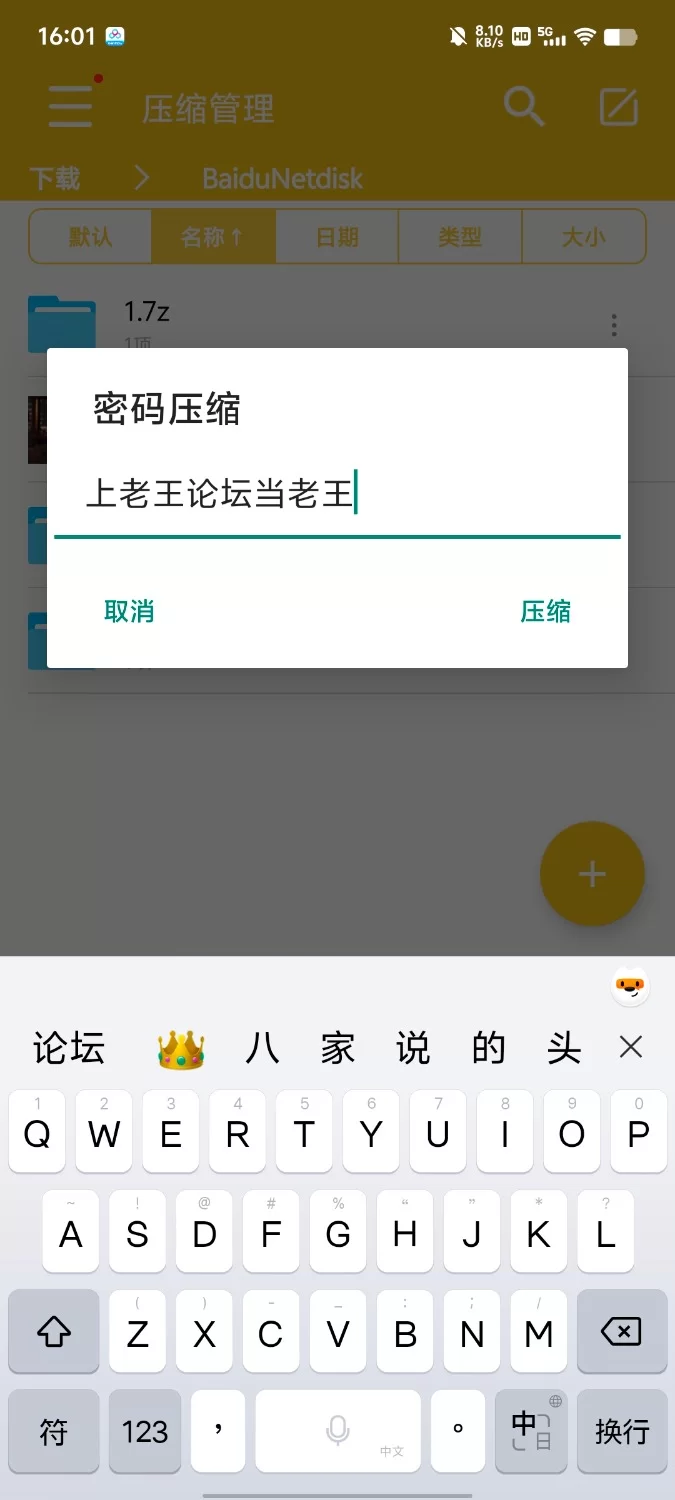
Task: Switch input language with 中/日 key
Action: [x=531, y=1431]
